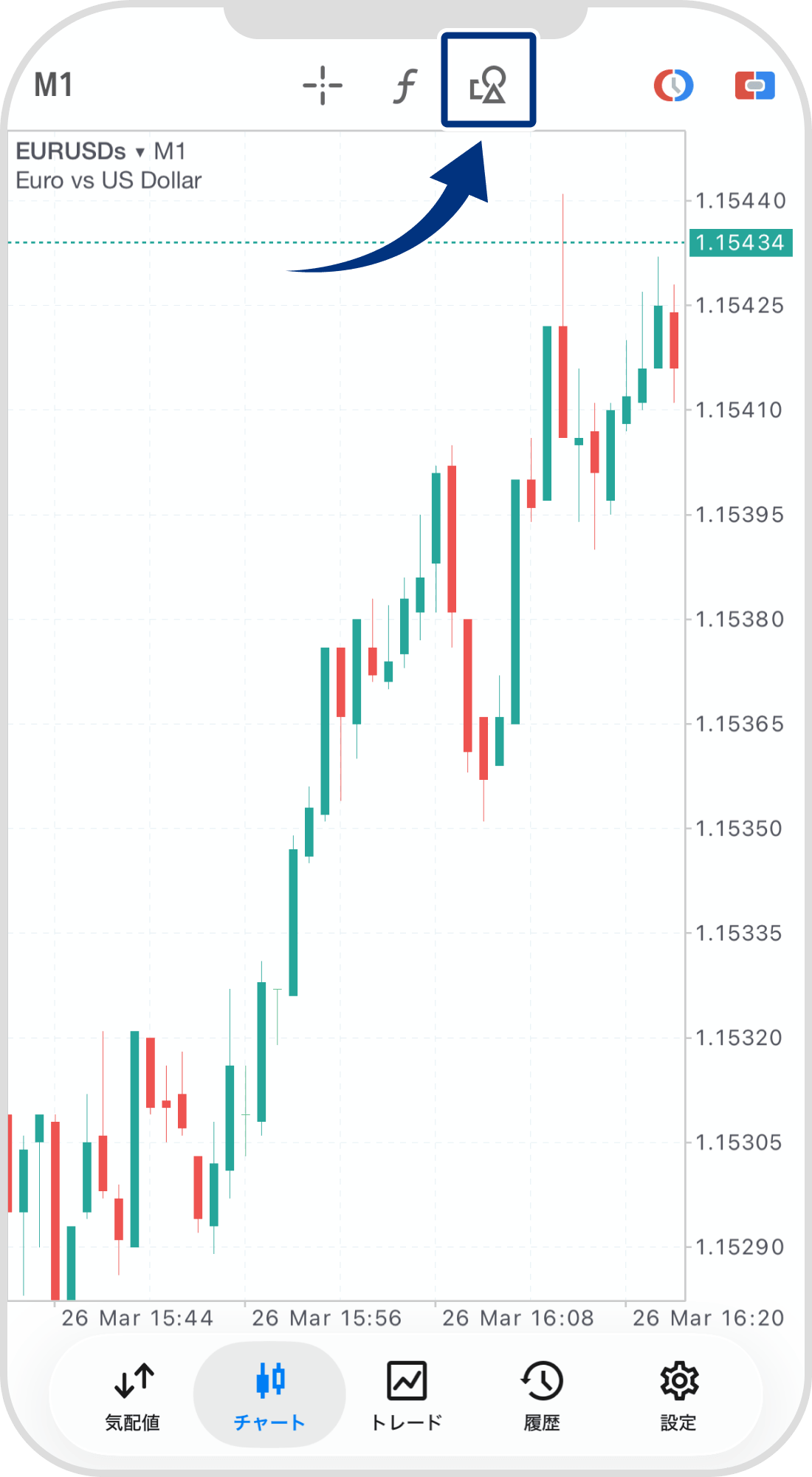This screenshot has width=812, height=1477.
Task: View the 履歴 tab
Action: [x=542, y=1394]
